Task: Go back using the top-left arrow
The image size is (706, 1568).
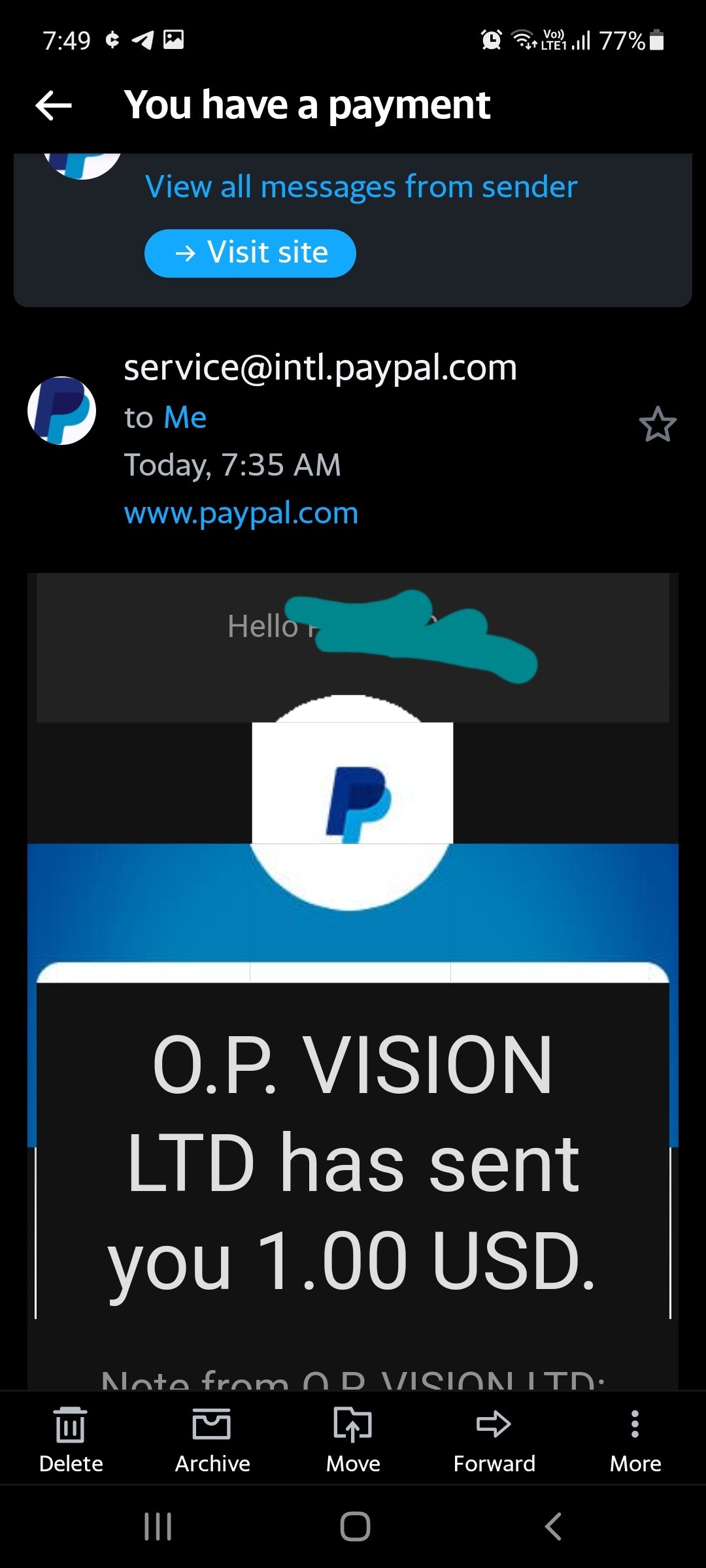Action: click(54, 106)
